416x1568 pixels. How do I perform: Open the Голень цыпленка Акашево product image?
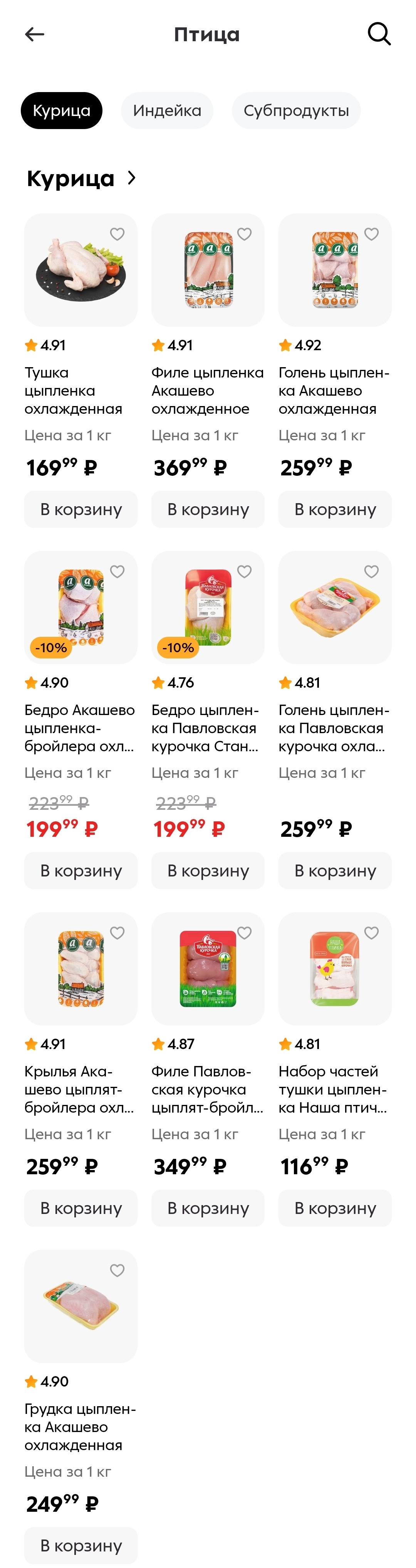334,270
